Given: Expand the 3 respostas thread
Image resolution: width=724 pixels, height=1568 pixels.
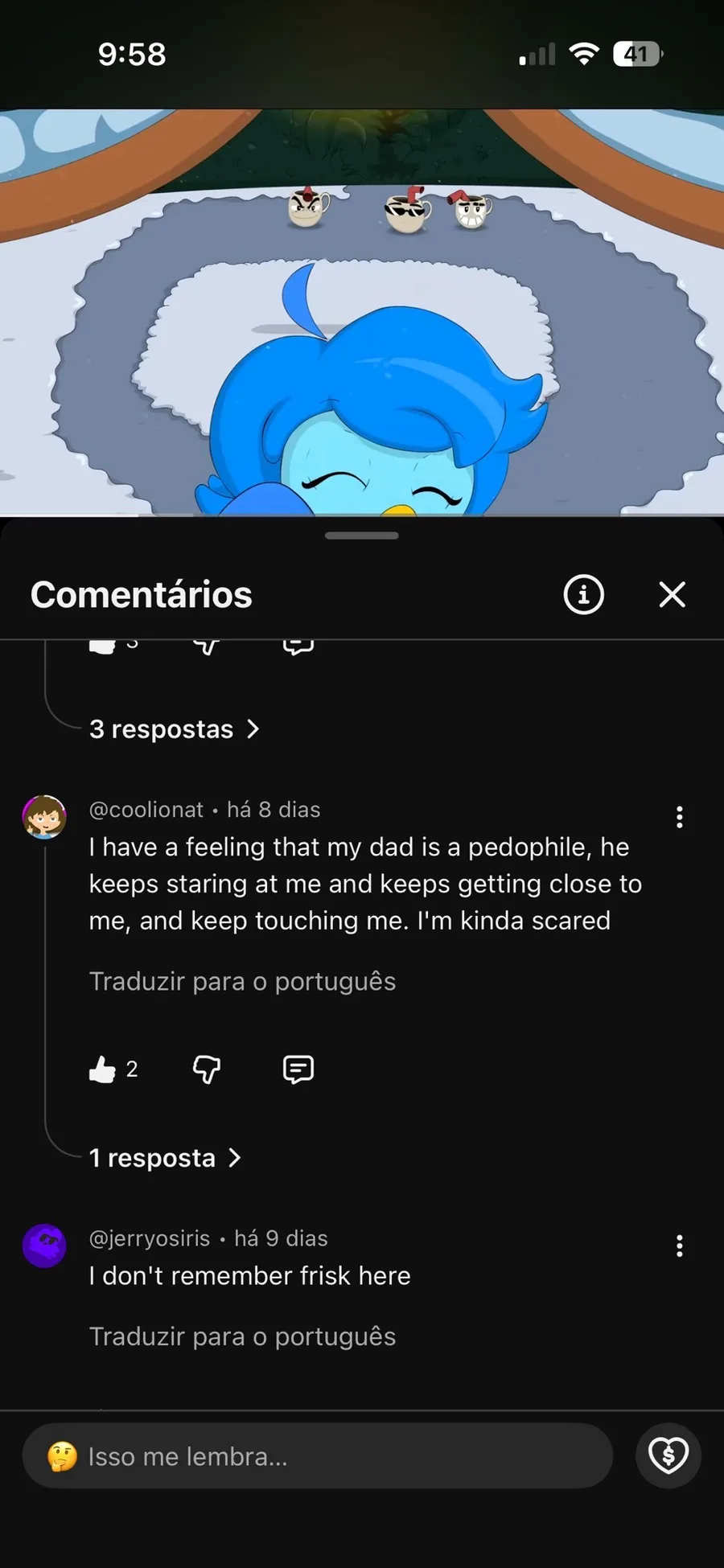Looking at the screenshot, I should pos(175,729).
